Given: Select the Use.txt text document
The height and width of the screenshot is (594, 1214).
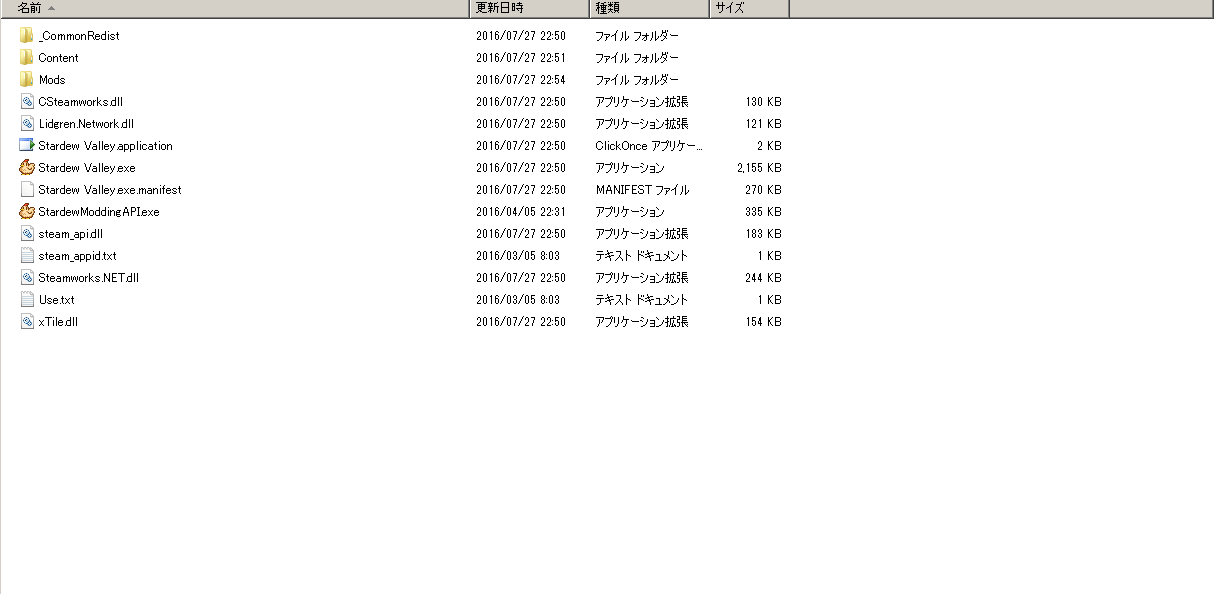Looking at the screenshot, I should click(56, 300).
